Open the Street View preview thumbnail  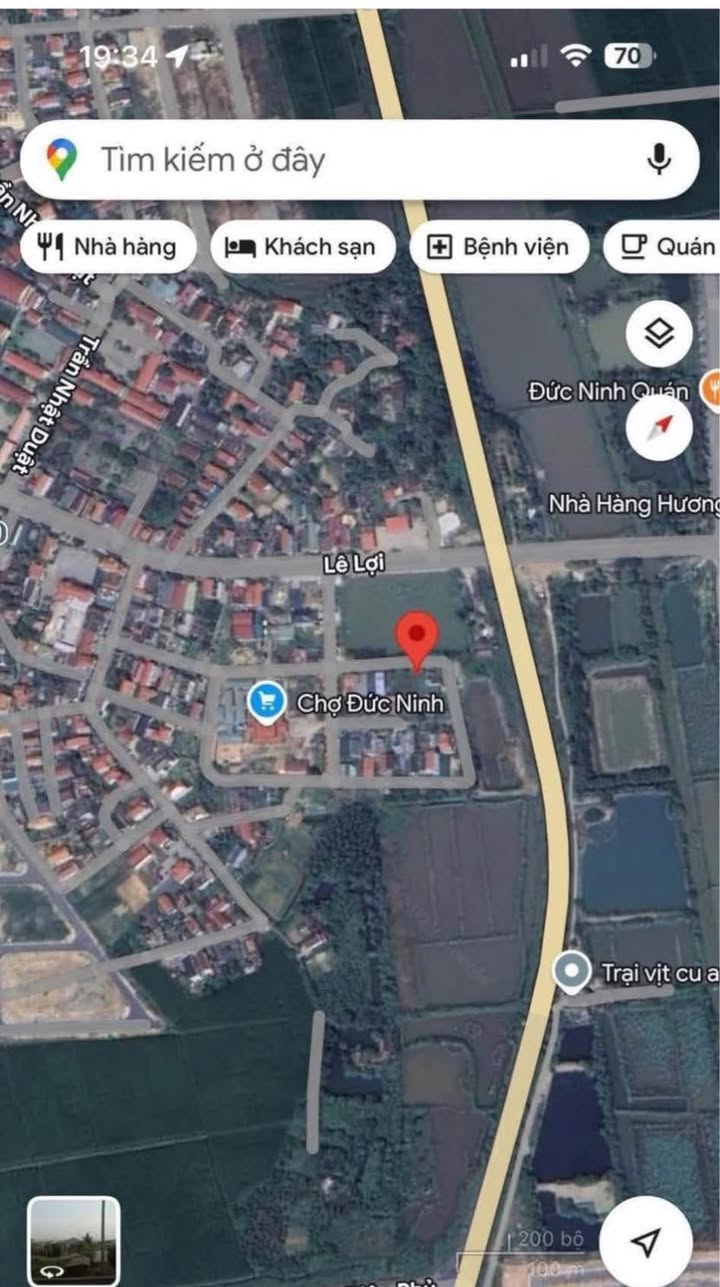point(74,1241)
